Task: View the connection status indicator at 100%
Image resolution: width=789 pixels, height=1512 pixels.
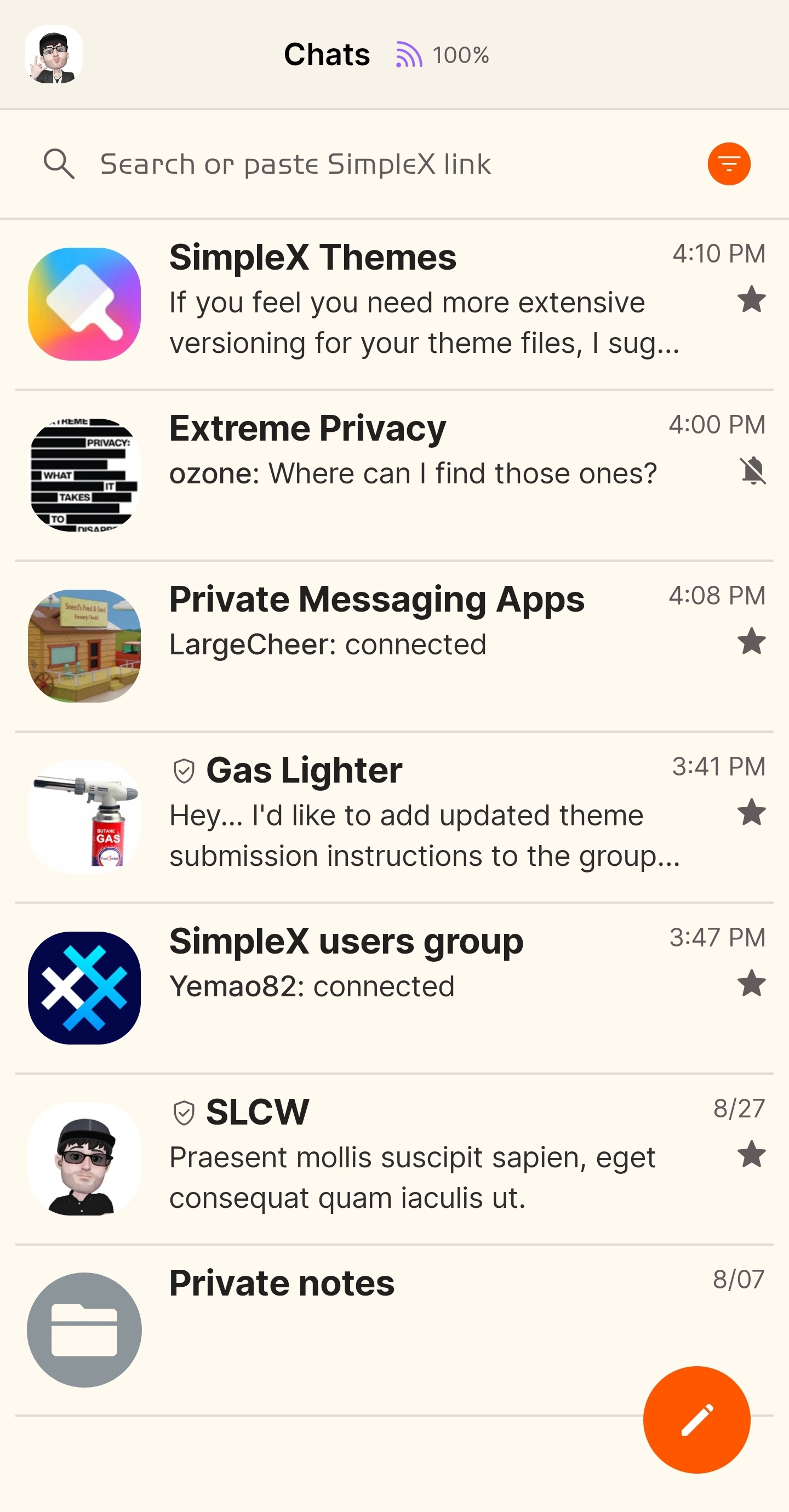Action: point(443,55)
